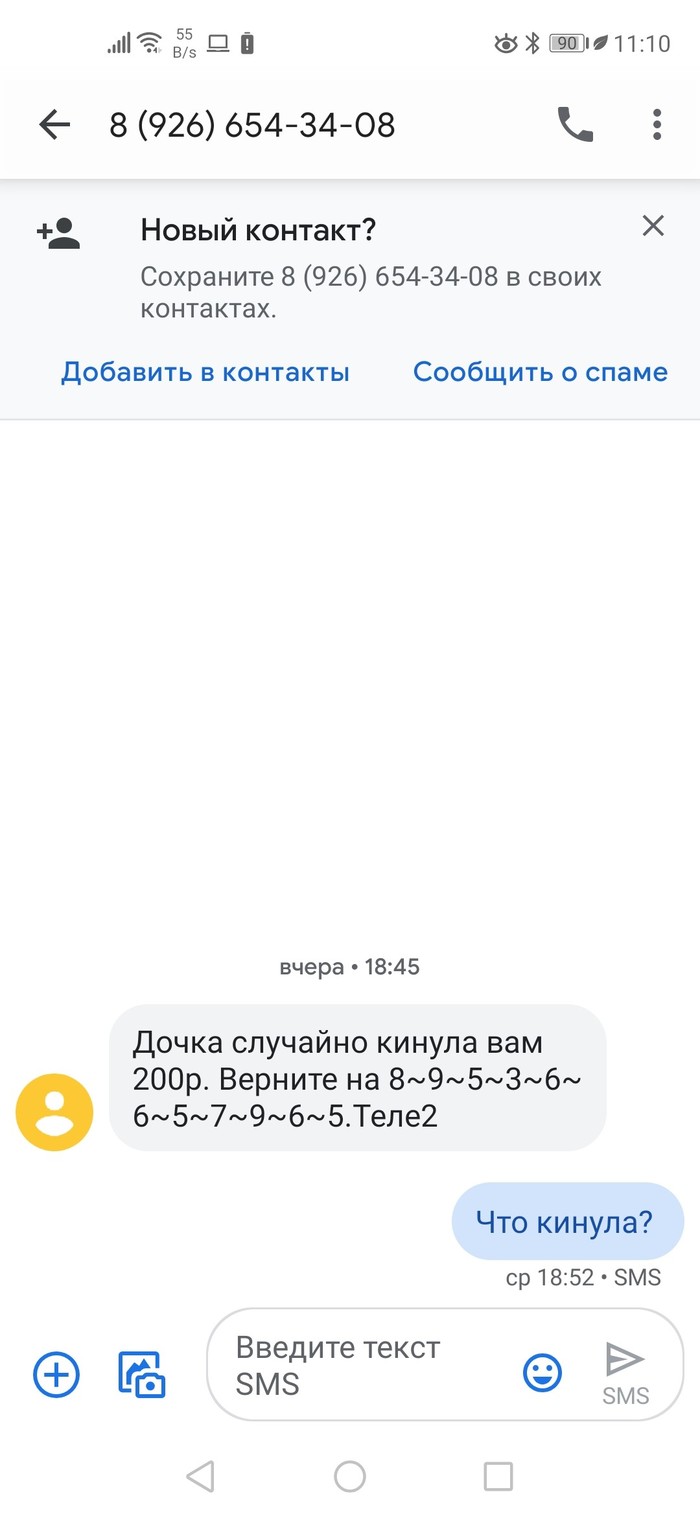Call the number 8 (926) 654-34-08
The height and width of the screenshot is (1516, 700).
pos(575,125)
